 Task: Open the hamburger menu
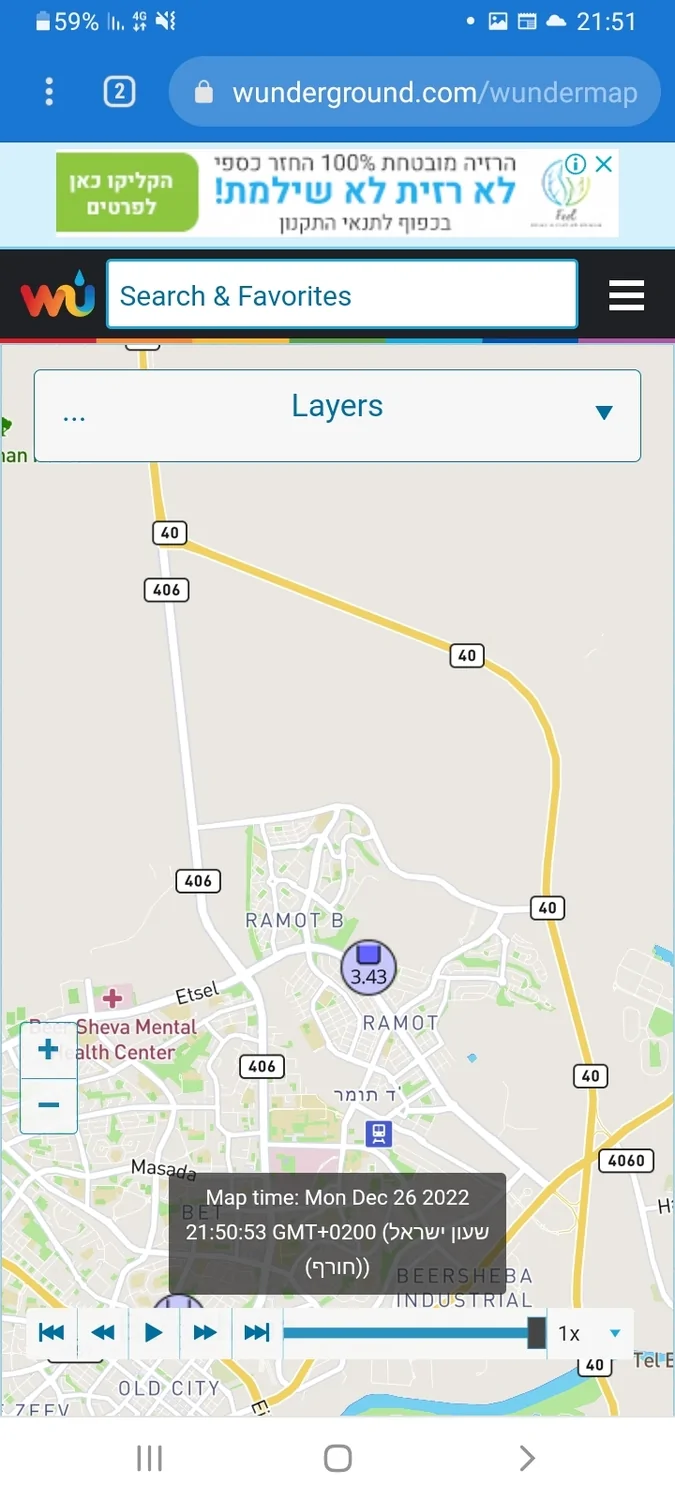tap(626, 296)
